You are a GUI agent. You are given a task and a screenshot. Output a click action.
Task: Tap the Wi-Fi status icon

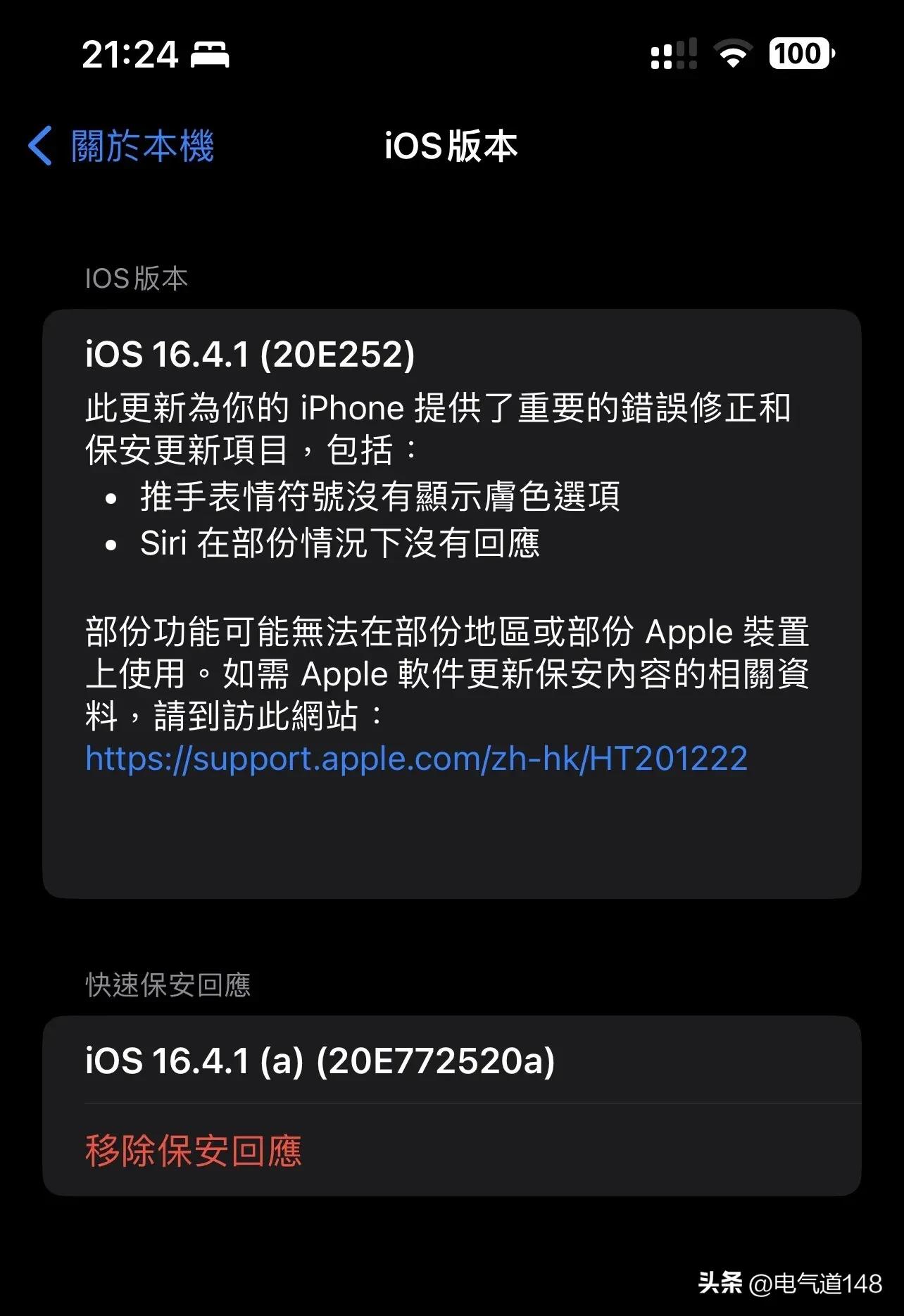point(733,52)
